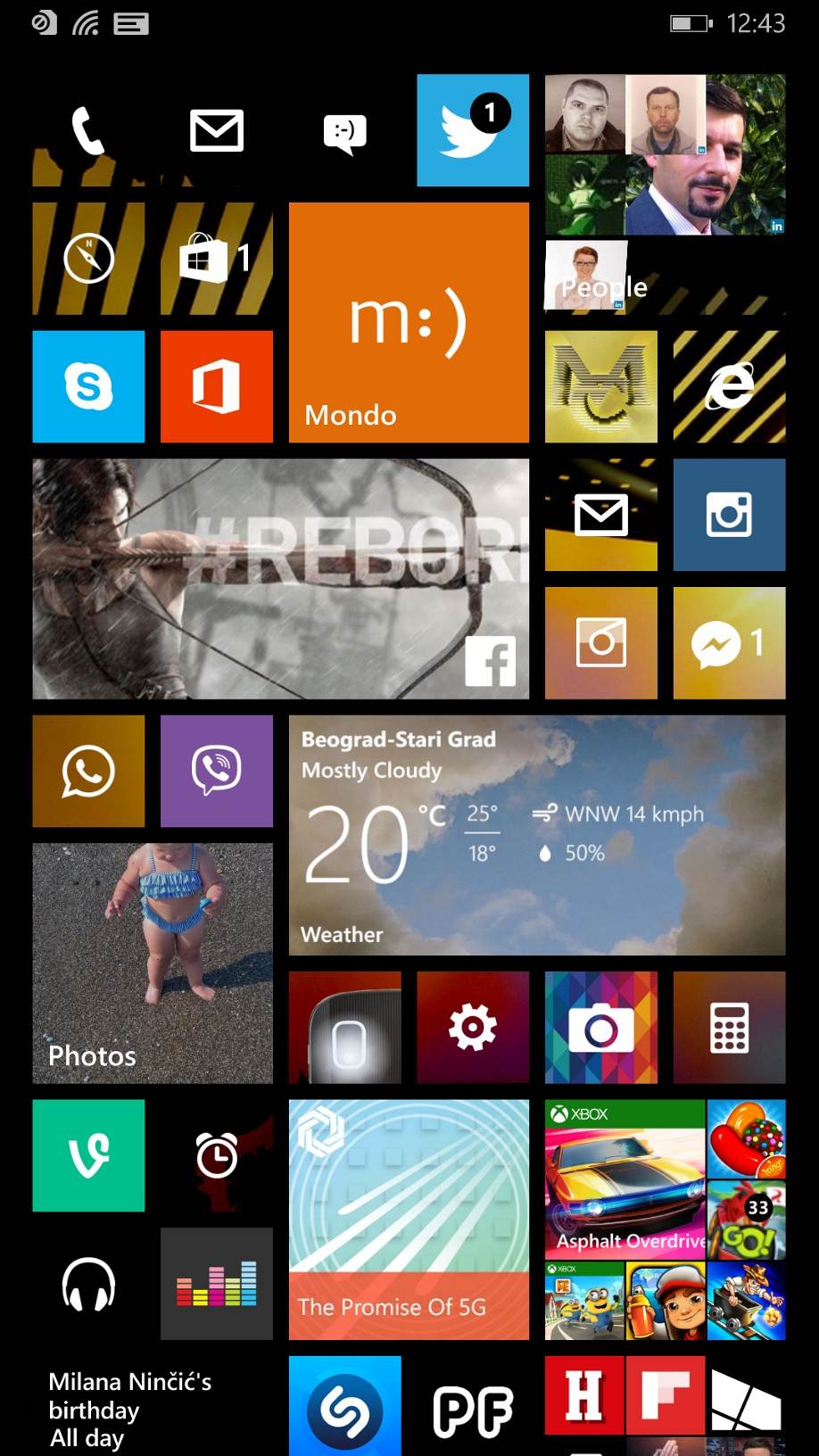Open Facebook Messenger tile
819x1456 pixels.
(x=729, y=642)
